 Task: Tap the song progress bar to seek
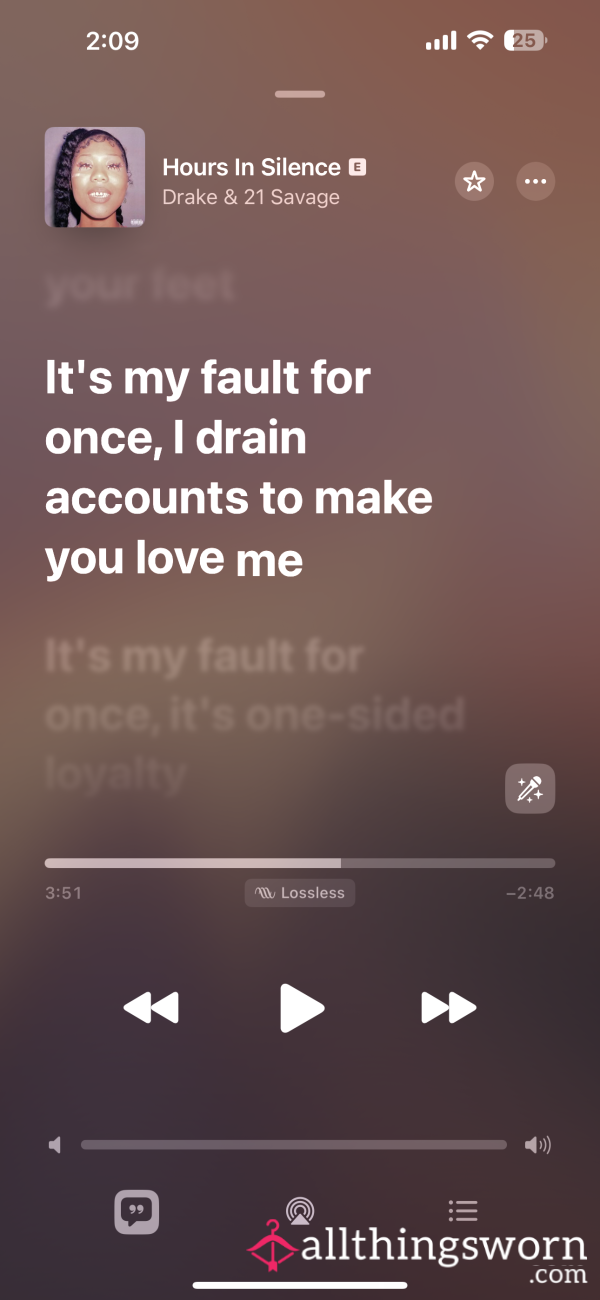coord(300,863)
